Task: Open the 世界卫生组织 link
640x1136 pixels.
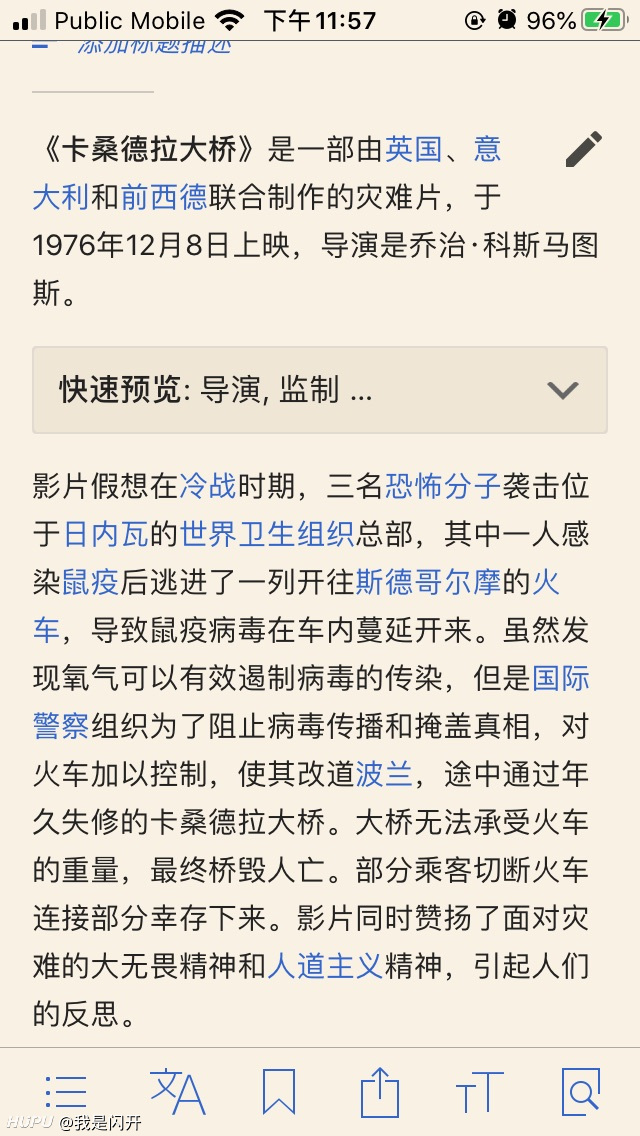Action: tap(267, 535)
